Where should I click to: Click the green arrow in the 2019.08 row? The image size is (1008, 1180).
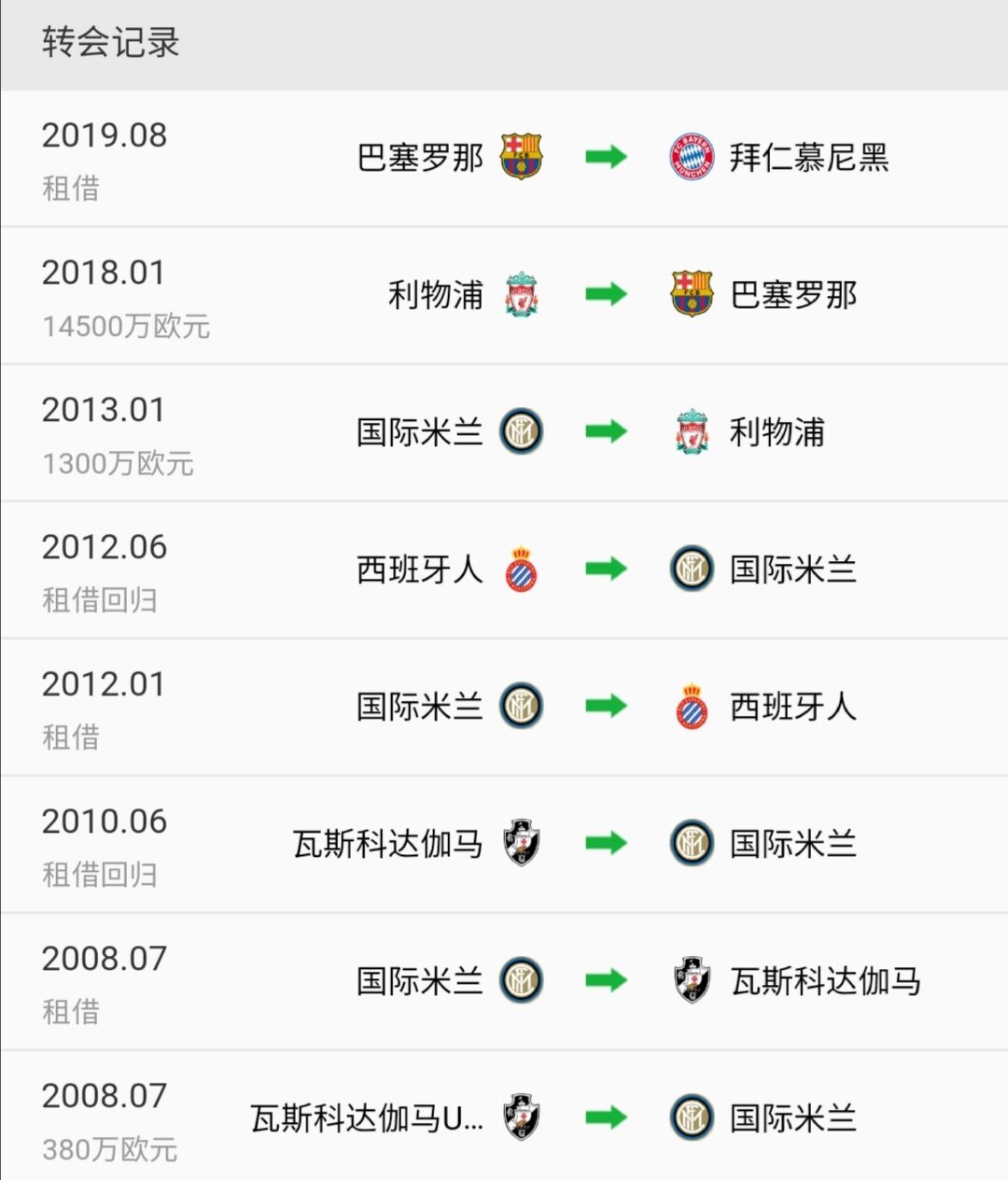click(x=605, y=157)
